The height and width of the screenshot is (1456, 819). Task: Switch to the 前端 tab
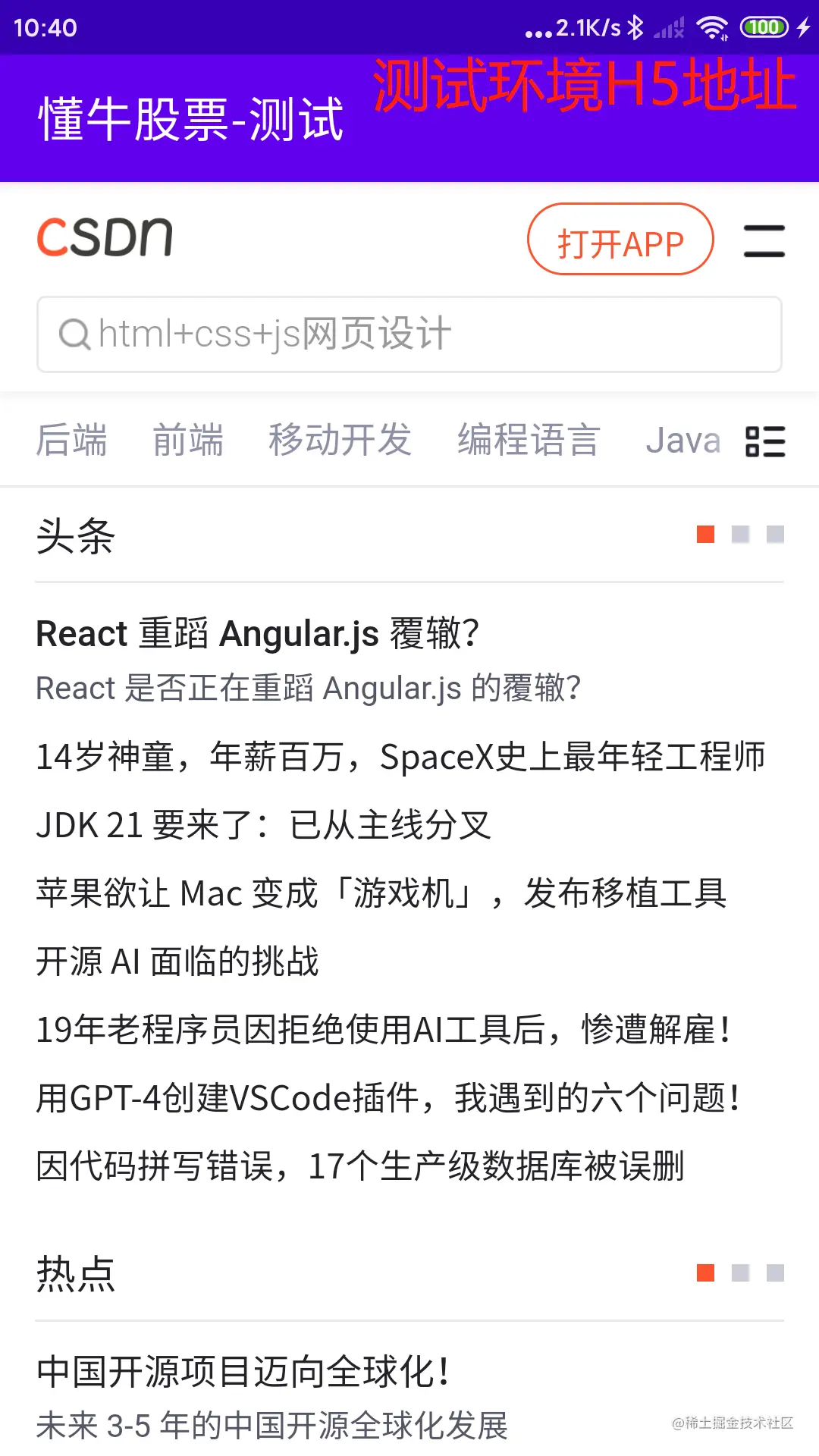(x=188, y=441)
